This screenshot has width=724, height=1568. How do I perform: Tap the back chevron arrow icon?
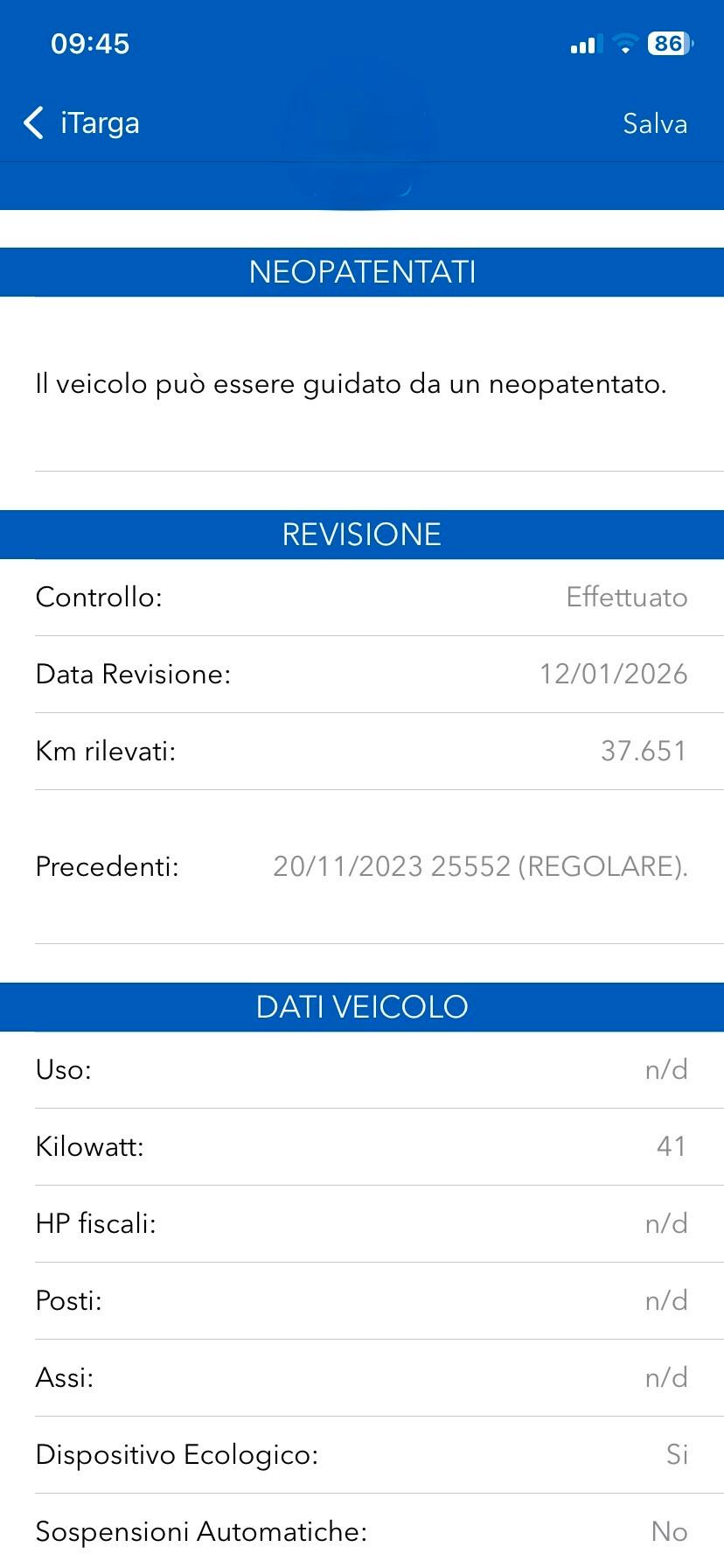click(33, 122)
